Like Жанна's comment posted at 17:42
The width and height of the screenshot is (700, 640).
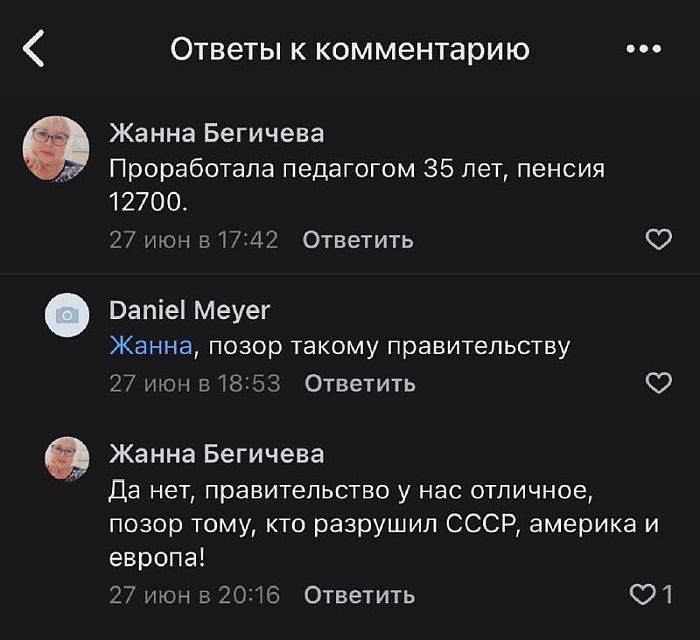click(657, 240)
